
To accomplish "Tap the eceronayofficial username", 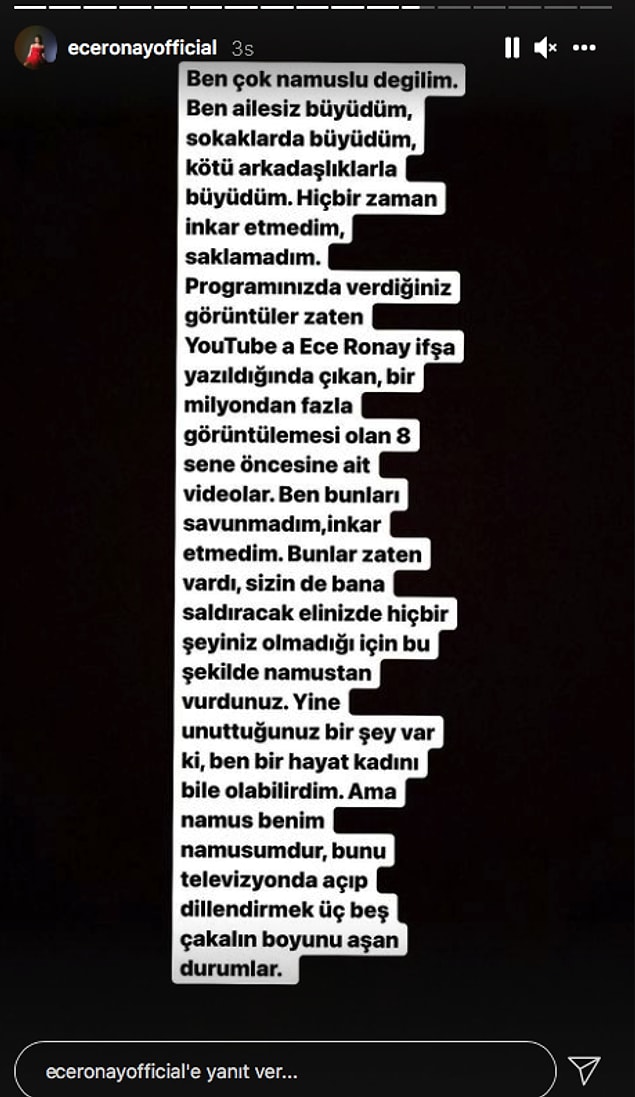I will [141, 47].
